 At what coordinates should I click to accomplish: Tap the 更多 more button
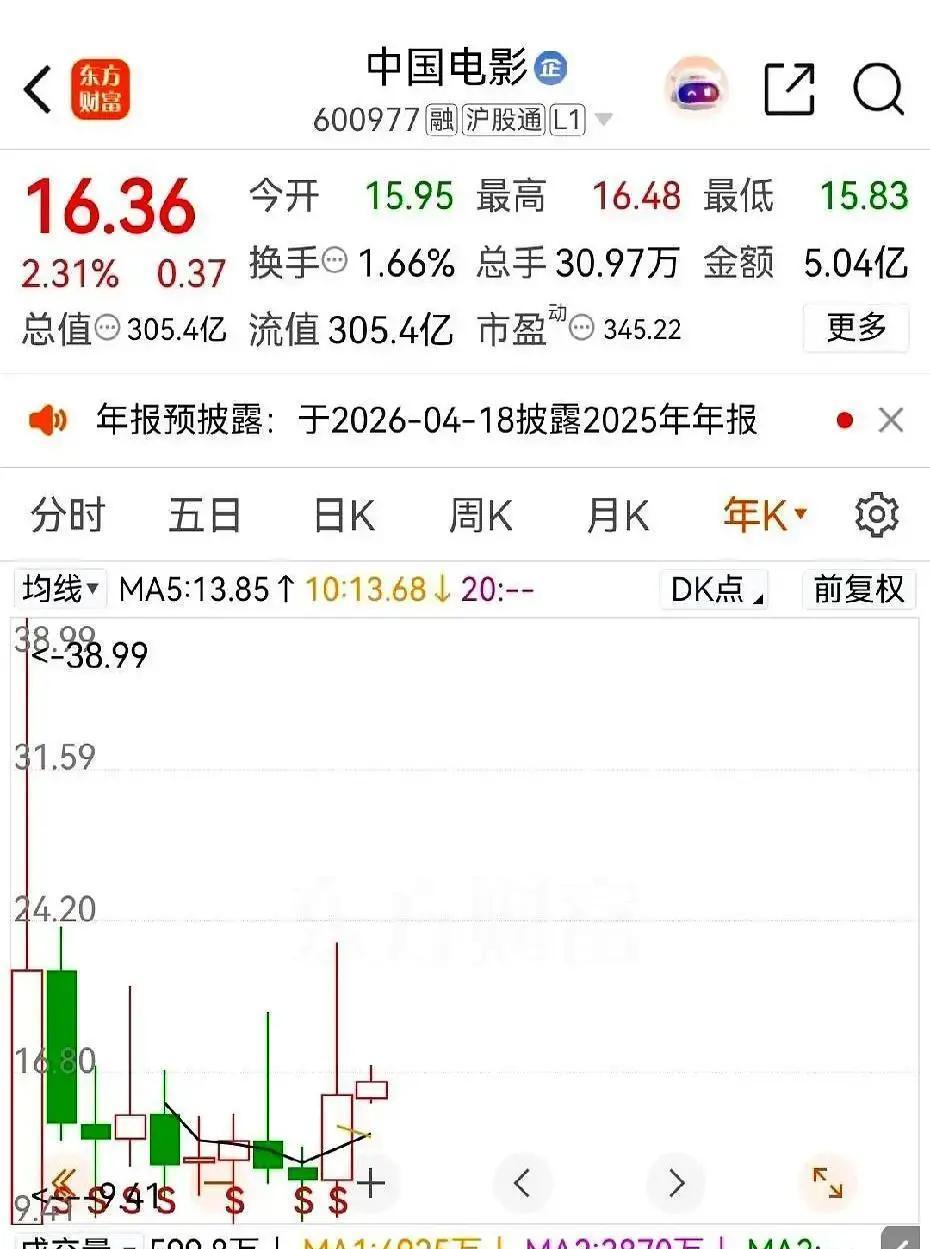[856, 328]
